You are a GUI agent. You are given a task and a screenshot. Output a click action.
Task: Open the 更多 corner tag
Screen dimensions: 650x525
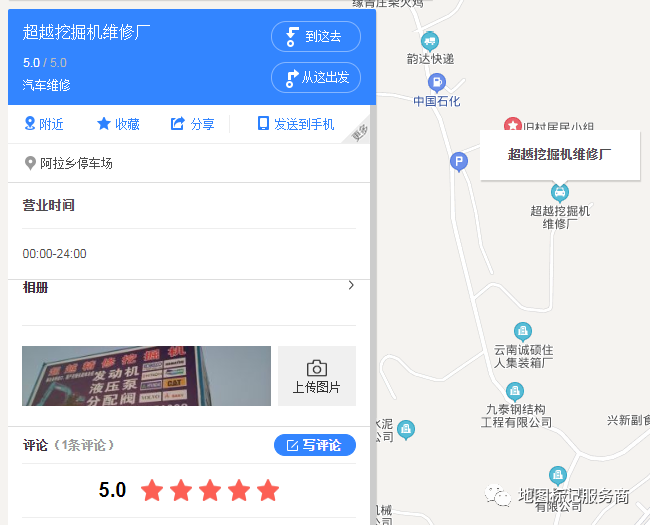tap(362, 132)
